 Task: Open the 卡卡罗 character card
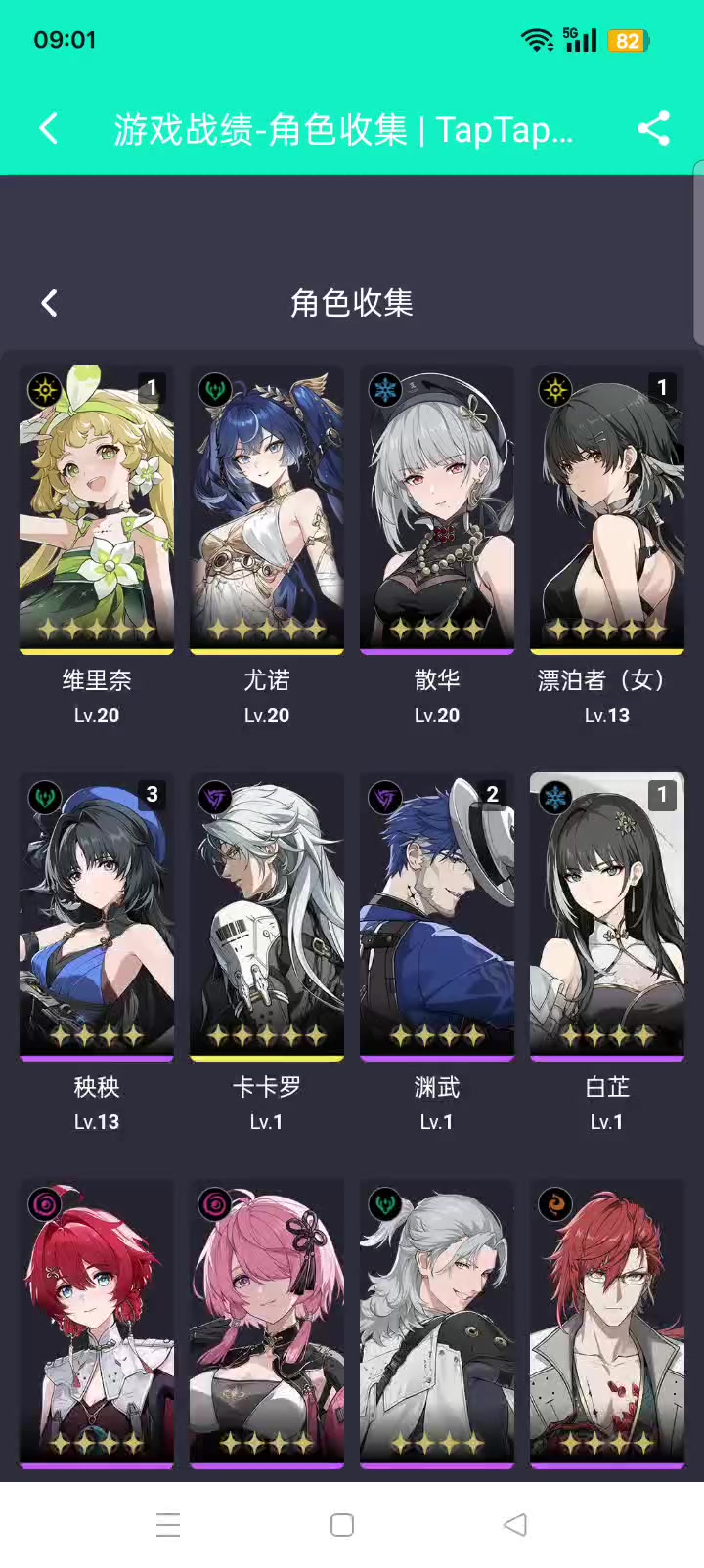(x=267, y=917)
